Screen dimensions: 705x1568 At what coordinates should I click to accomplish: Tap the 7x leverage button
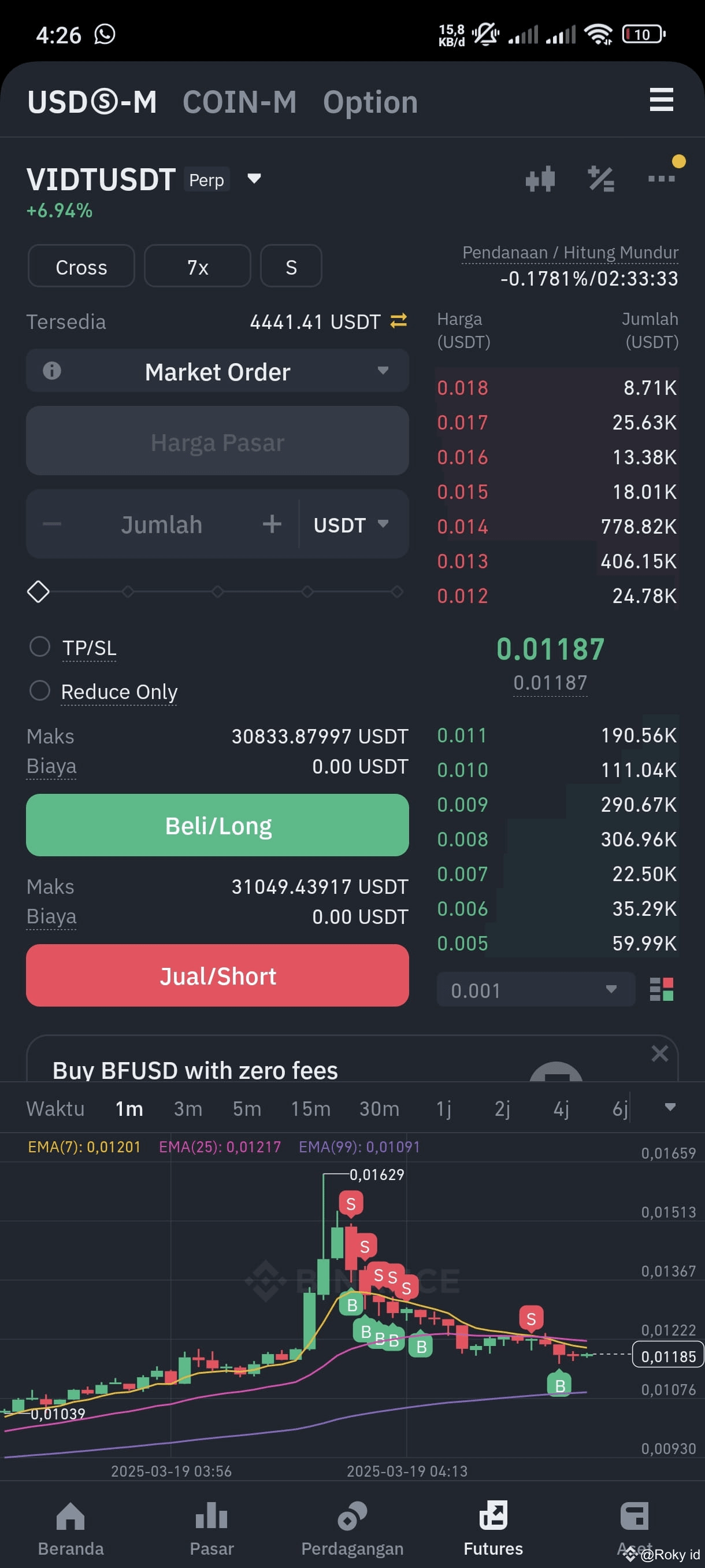pos(197,266)
